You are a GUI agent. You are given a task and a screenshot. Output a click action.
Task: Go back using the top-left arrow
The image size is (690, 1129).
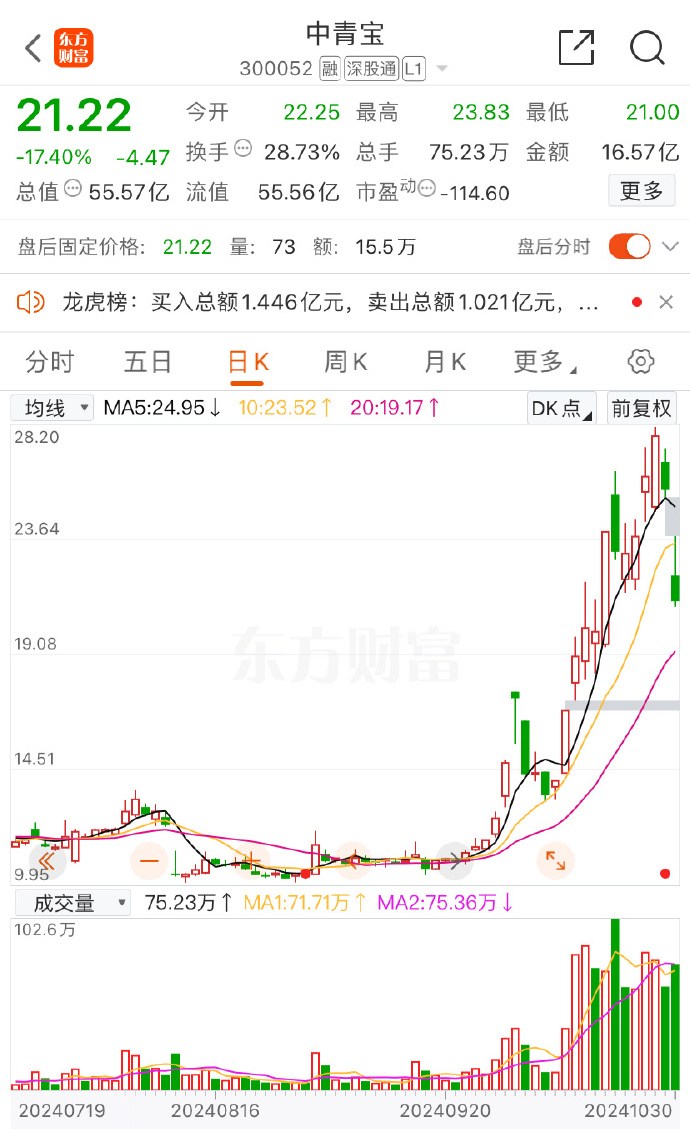33,48
